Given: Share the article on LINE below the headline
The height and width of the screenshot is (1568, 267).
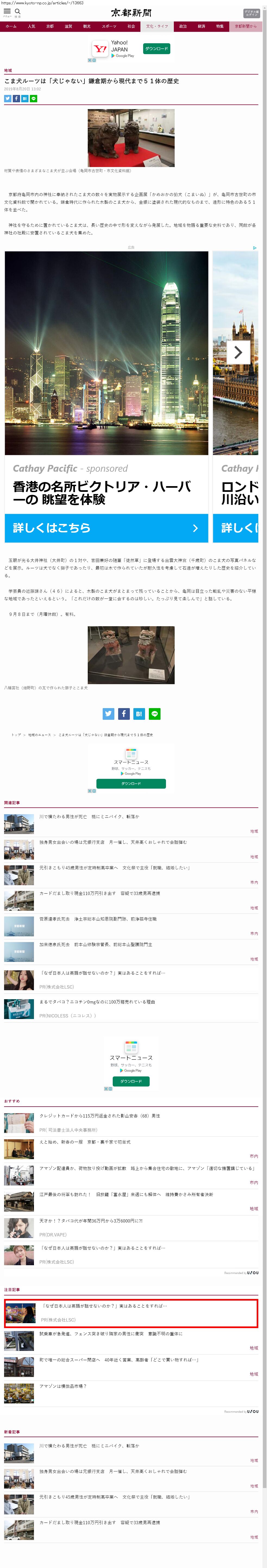Looking at the screenshot, I should point(33,98).
